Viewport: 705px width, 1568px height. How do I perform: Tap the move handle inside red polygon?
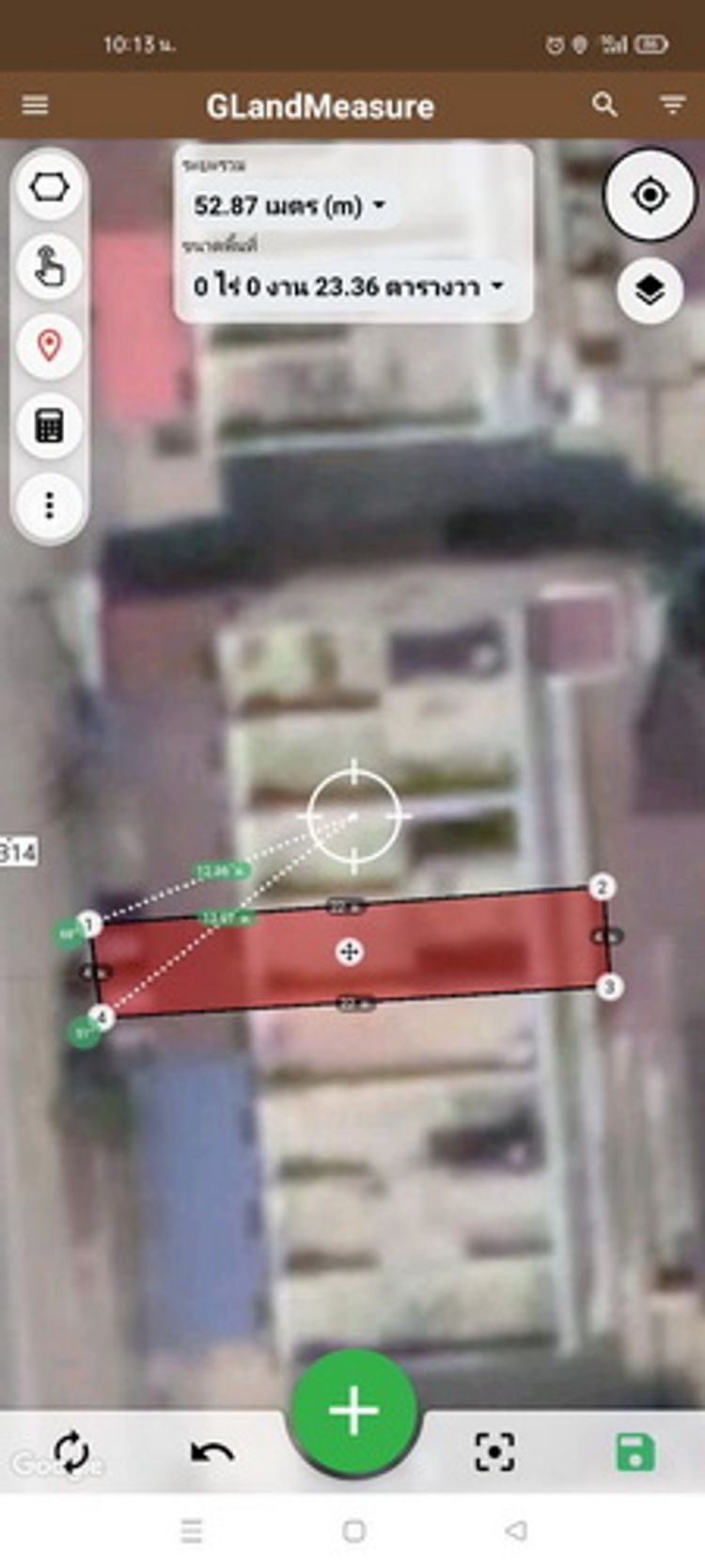(349, 952)
